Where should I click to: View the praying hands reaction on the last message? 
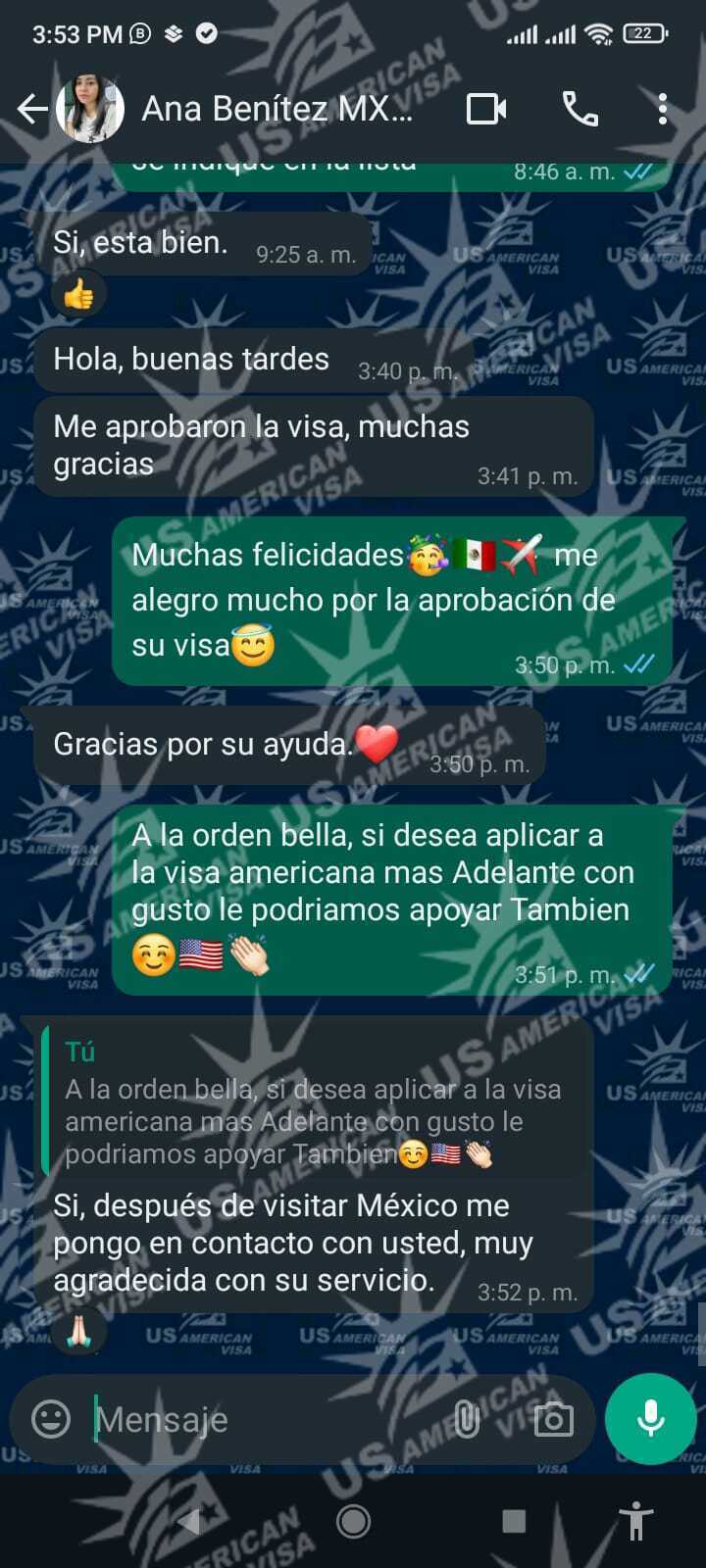pos(79,1331)
